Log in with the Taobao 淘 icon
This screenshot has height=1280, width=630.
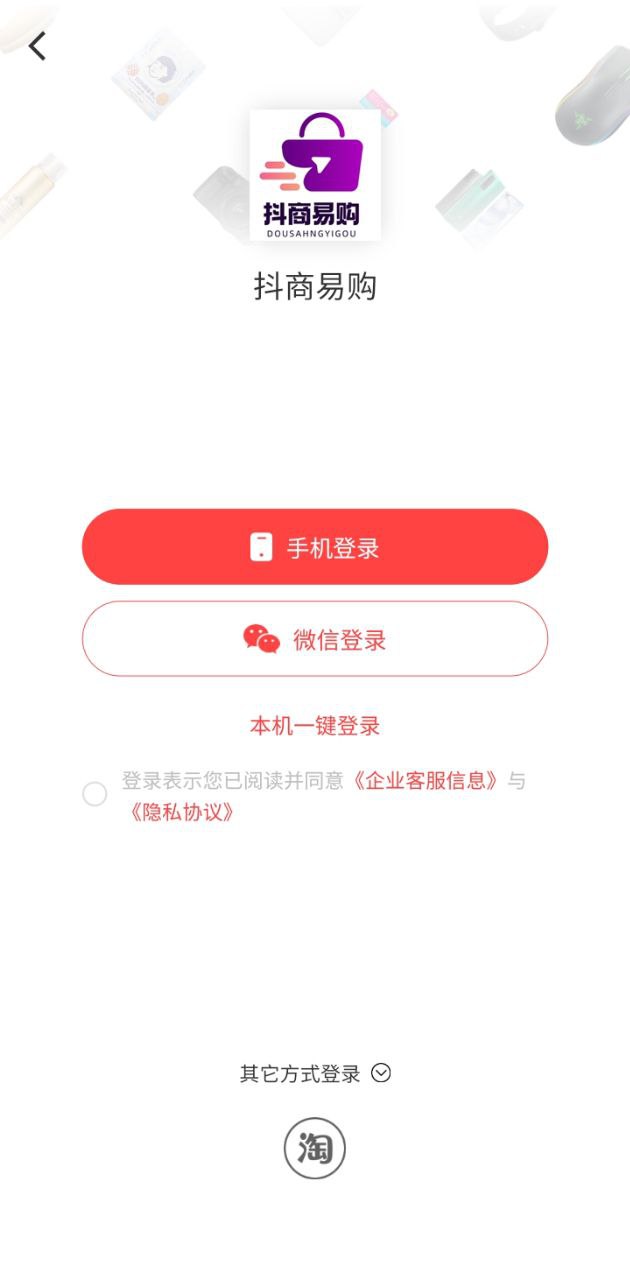tap(315, 1148)
